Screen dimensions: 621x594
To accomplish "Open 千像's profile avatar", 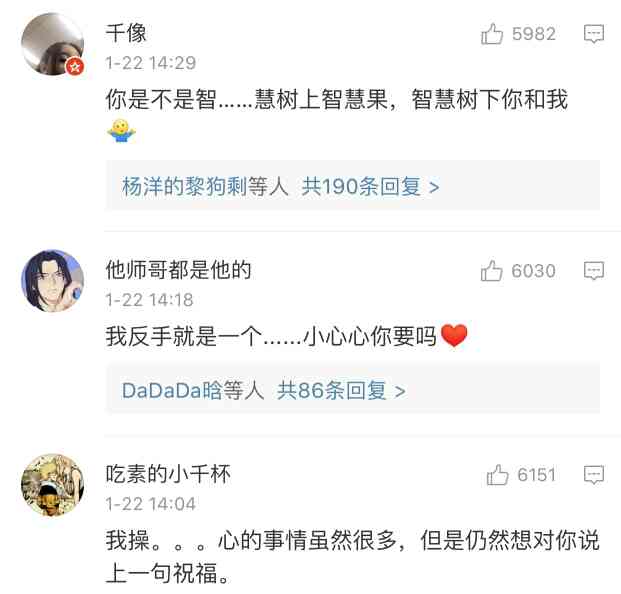I will (52, 45).
